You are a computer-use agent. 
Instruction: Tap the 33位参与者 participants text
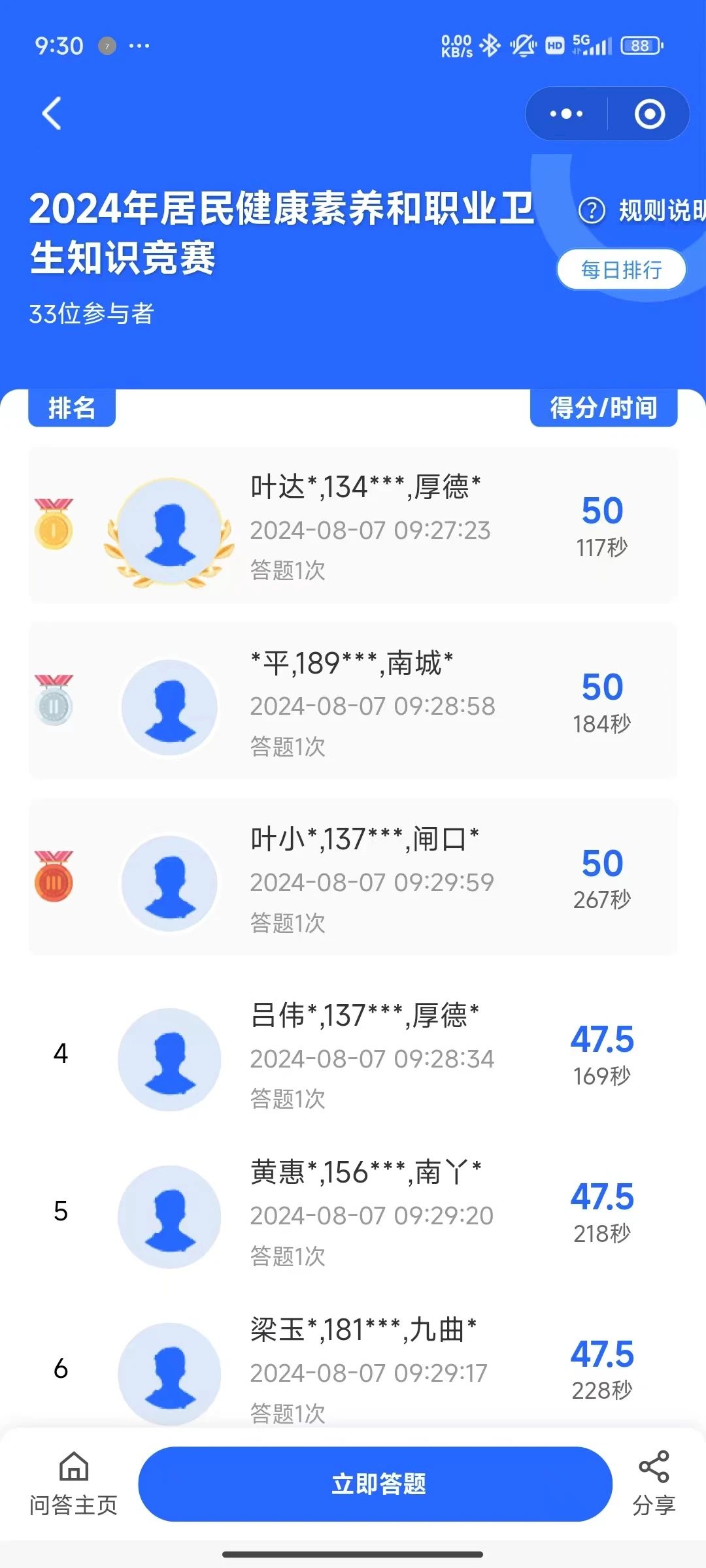pyautogui.click(x=92, y=312)
